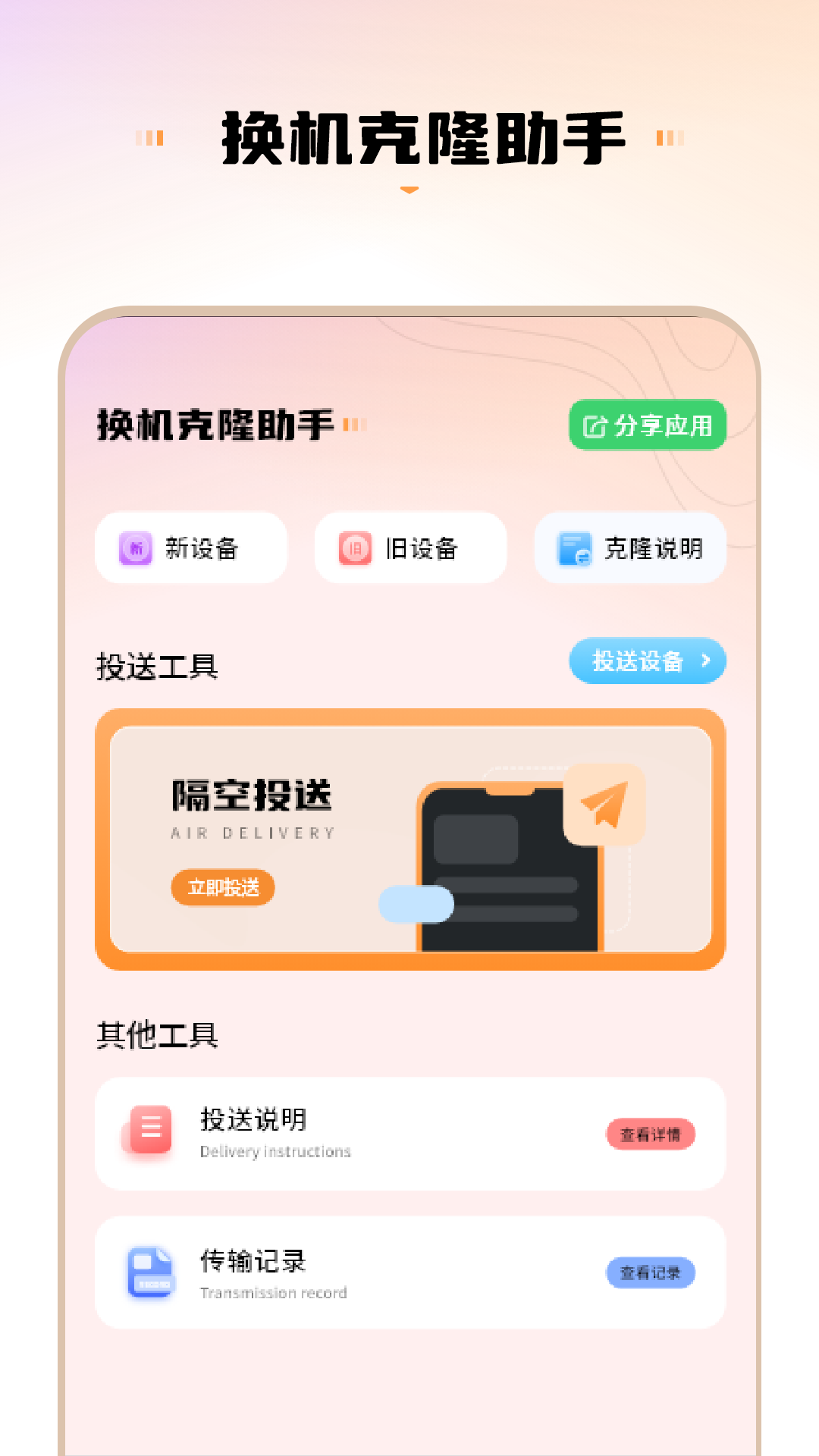Viewport: 819px width, 1456px height.
Task: Click the light blue pill shape on phone
Action: coord(416,904)
